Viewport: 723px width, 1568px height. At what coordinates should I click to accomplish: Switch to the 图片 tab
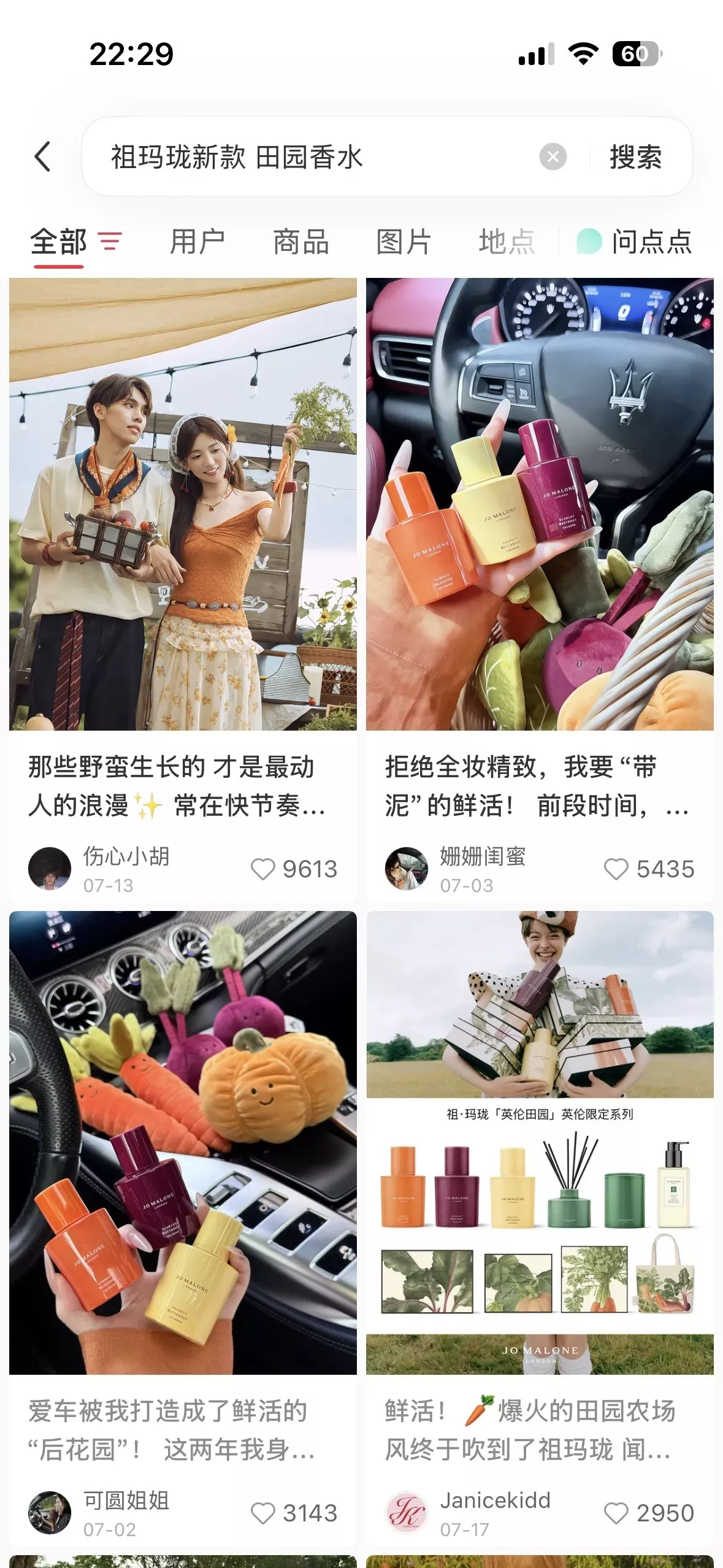[x=404, y=242]
